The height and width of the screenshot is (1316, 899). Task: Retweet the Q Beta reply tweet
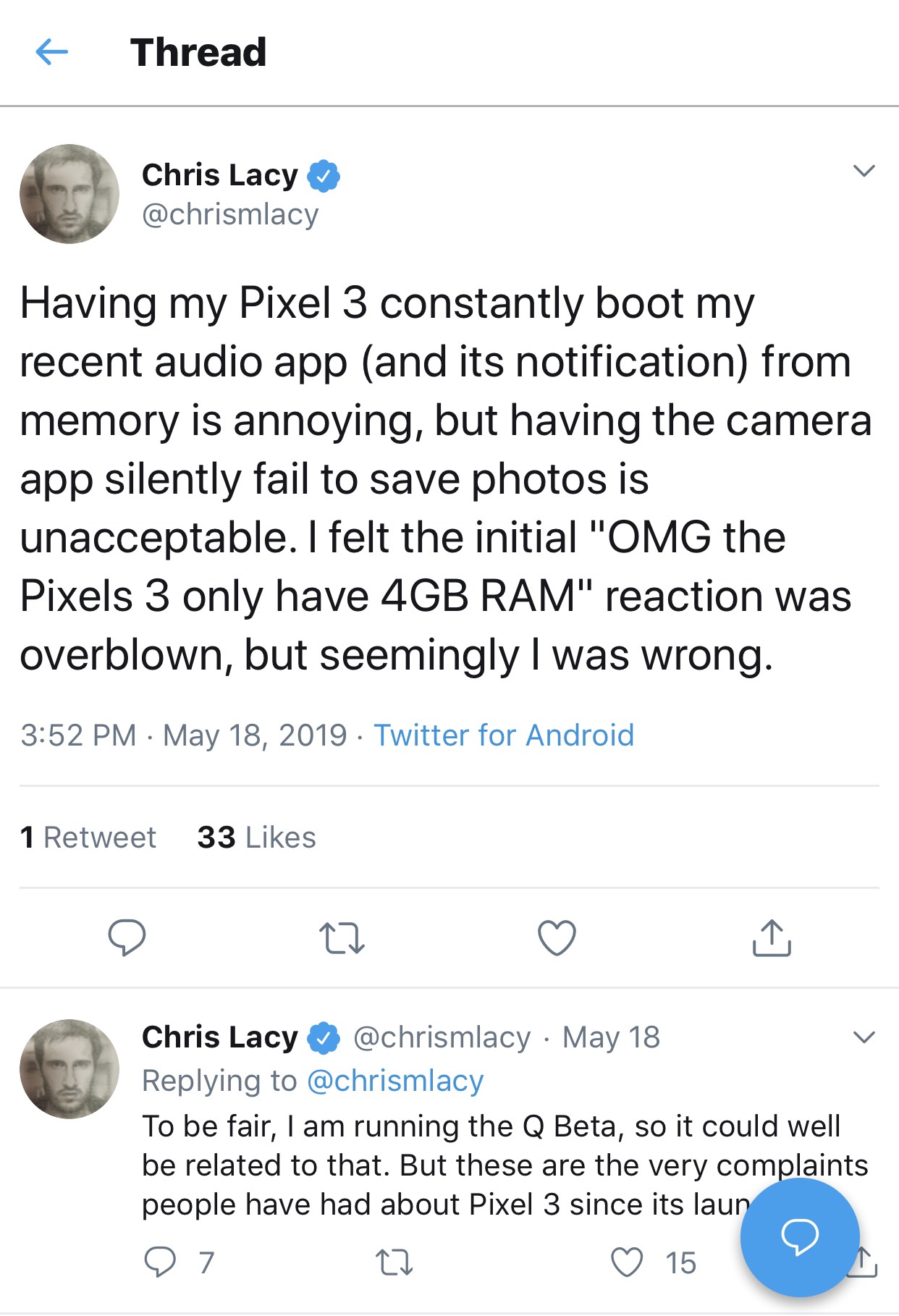tap(394, 1263)
